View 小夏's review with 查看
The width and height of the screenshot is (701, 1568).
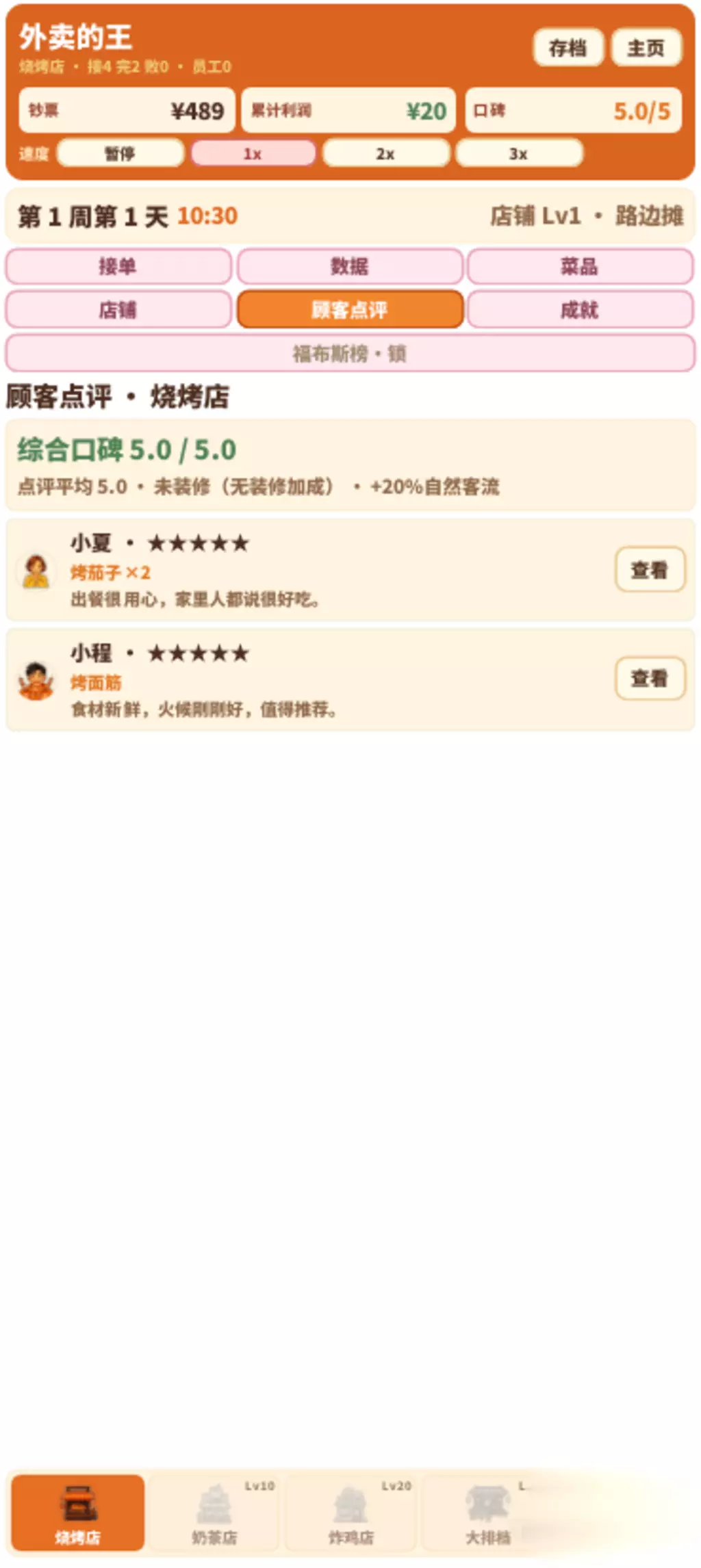(650, 569)
